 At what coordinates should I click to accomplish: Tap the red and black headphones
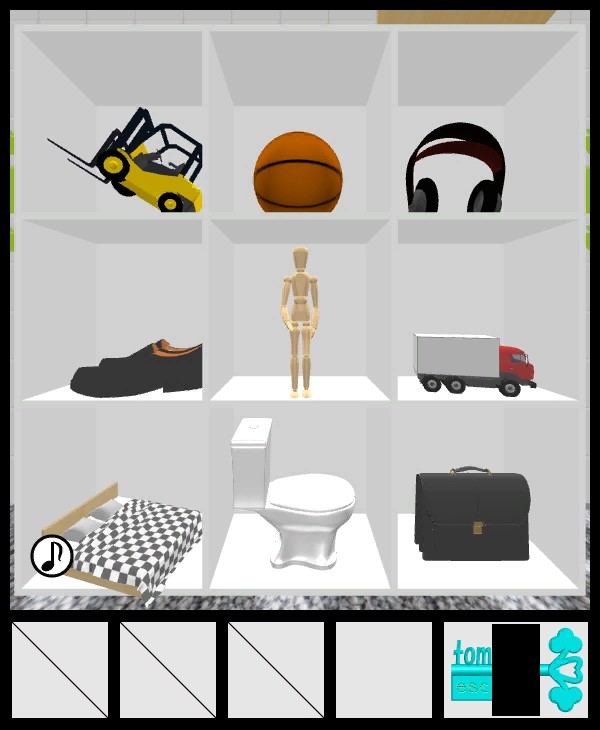(x=455, y=170)
